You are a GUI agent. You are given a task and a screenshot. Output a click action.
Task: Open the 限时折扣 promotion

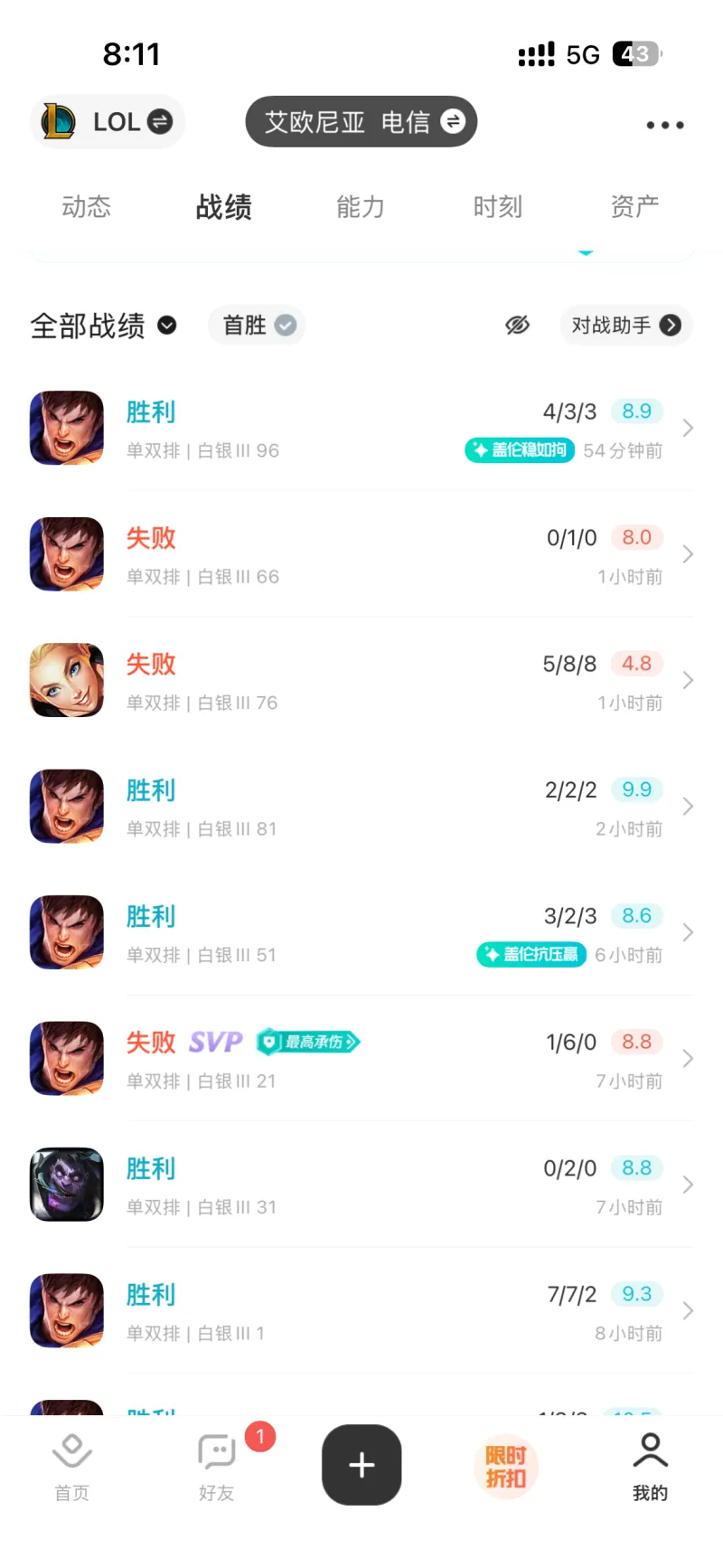point(506,1467)
